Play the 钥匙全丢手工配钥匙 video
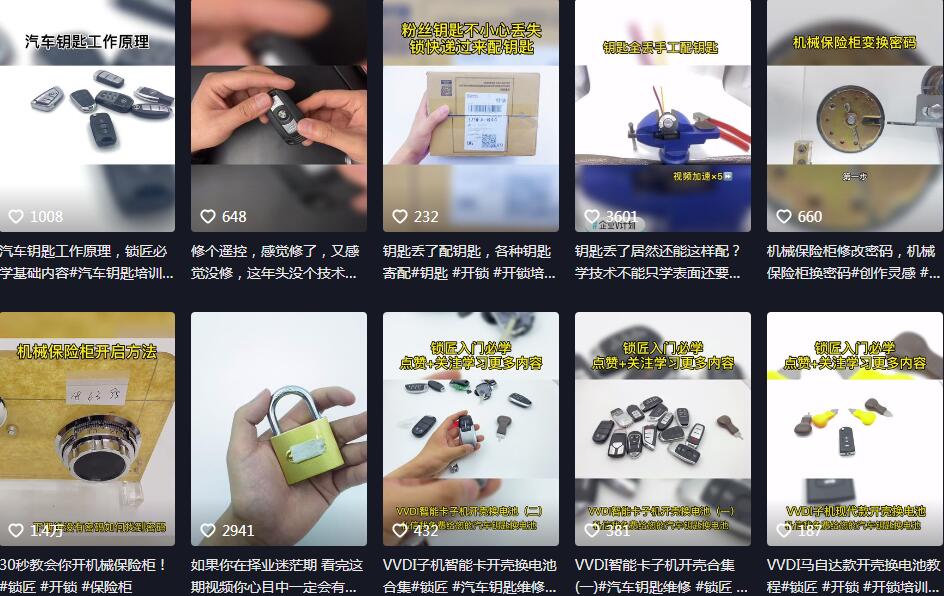 tap(662, 115)
